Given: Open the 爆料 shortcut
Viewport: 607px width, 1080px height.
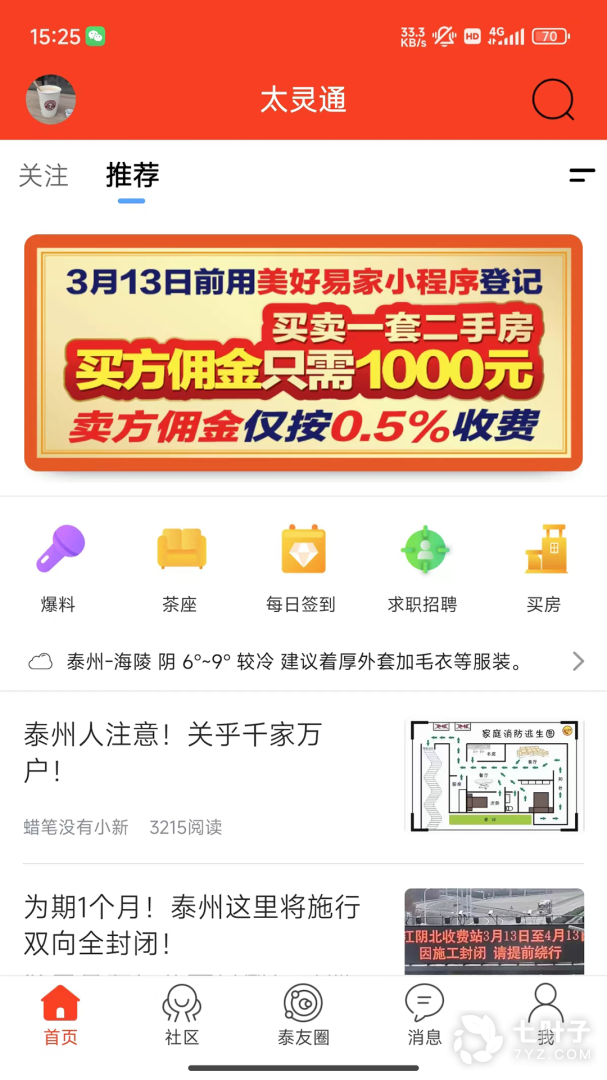Looking at the screenshot, I should pyautogui.click(x=59, y=567).
